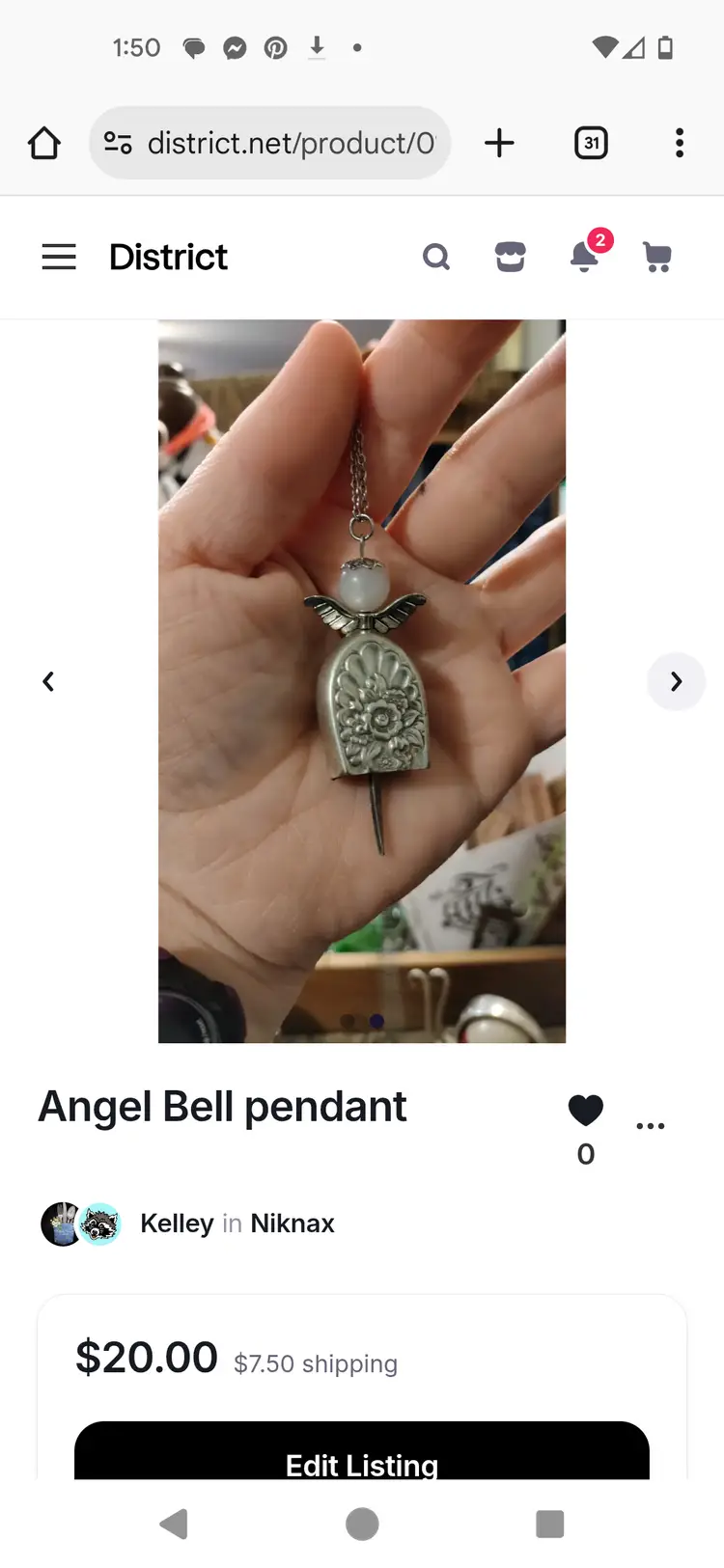Edit Listing for this pendant
This screenshot has width=724, height=1568.
pyautogui.click(x=362, y=1455)
